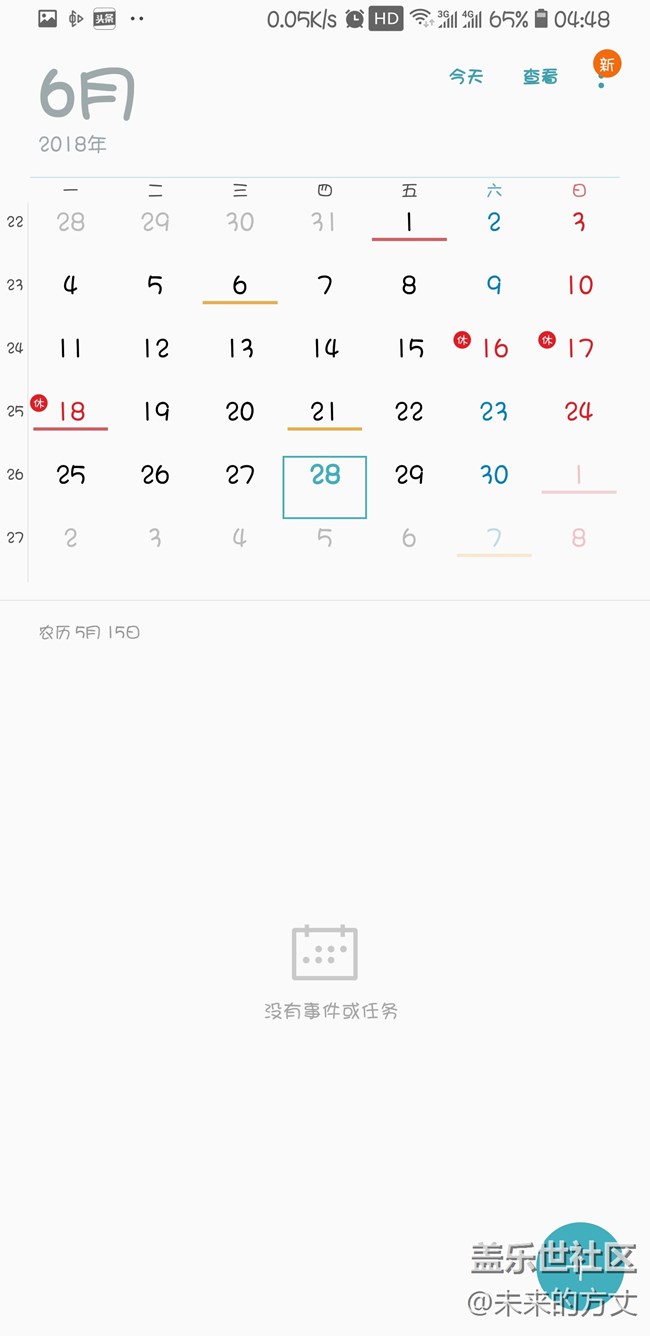650x1336 pixels.
Task: Select June 6 on the calendar
Action: click(x=240, y=286)
